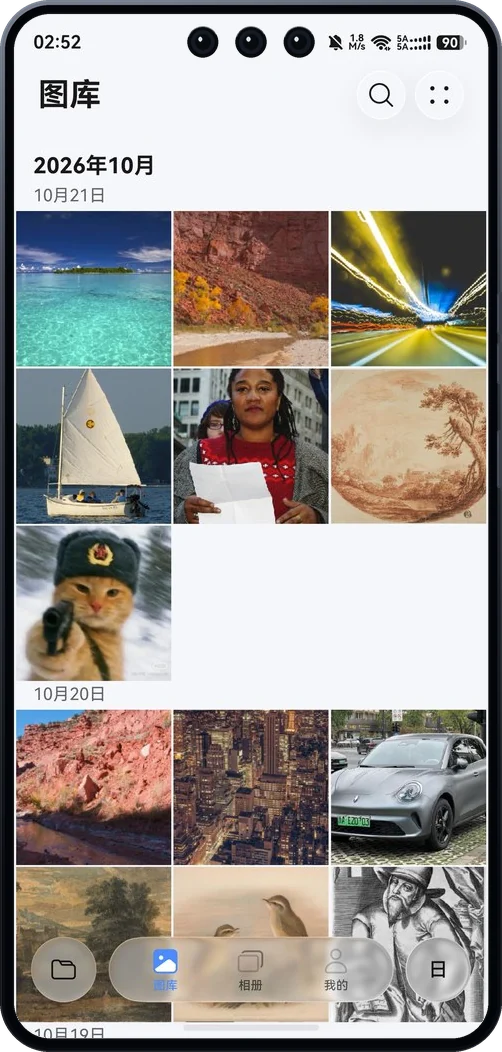Open the light trails road photo
The height and width of the screenshot is (1052, 502).
(408, 288)
